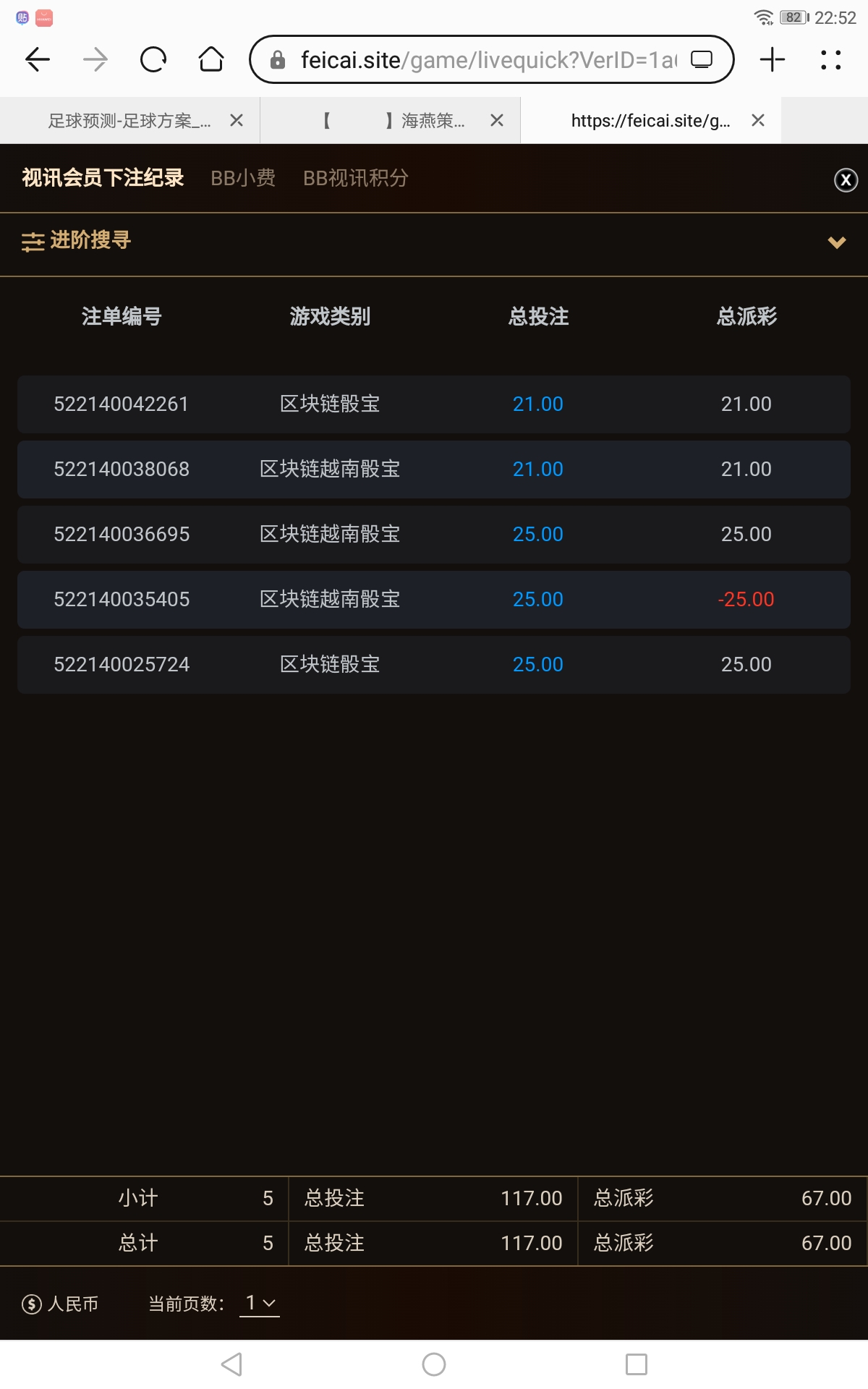This screenshot has width=868, height=1389.
Task: Collapse the gold dropdown arrow on the right
Action: (836, 243)
